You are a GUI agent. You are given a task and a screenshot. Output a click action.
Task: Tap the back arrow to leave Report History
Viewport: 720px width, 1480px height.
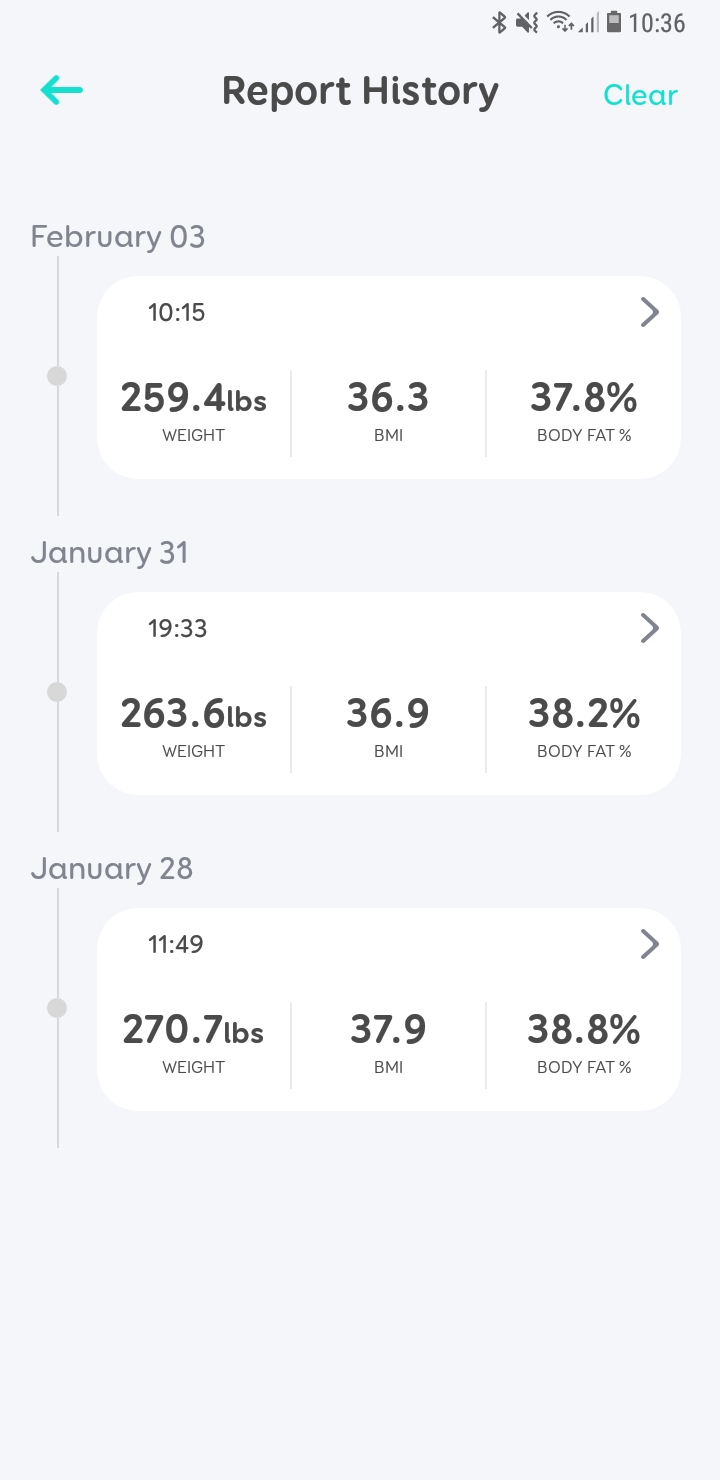61,90
